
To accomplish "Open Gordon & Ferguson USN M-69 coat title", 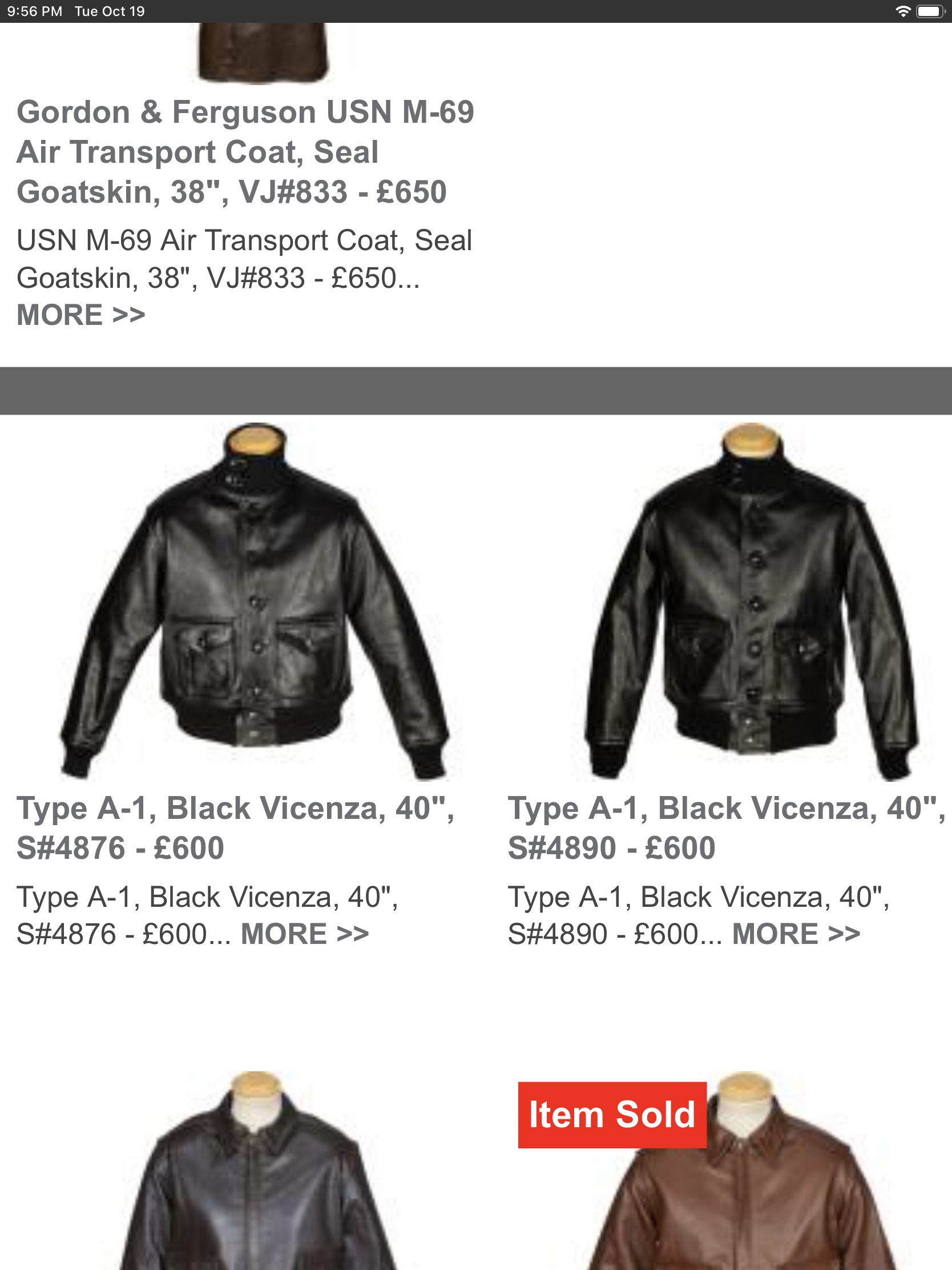I will coord(245,151).
